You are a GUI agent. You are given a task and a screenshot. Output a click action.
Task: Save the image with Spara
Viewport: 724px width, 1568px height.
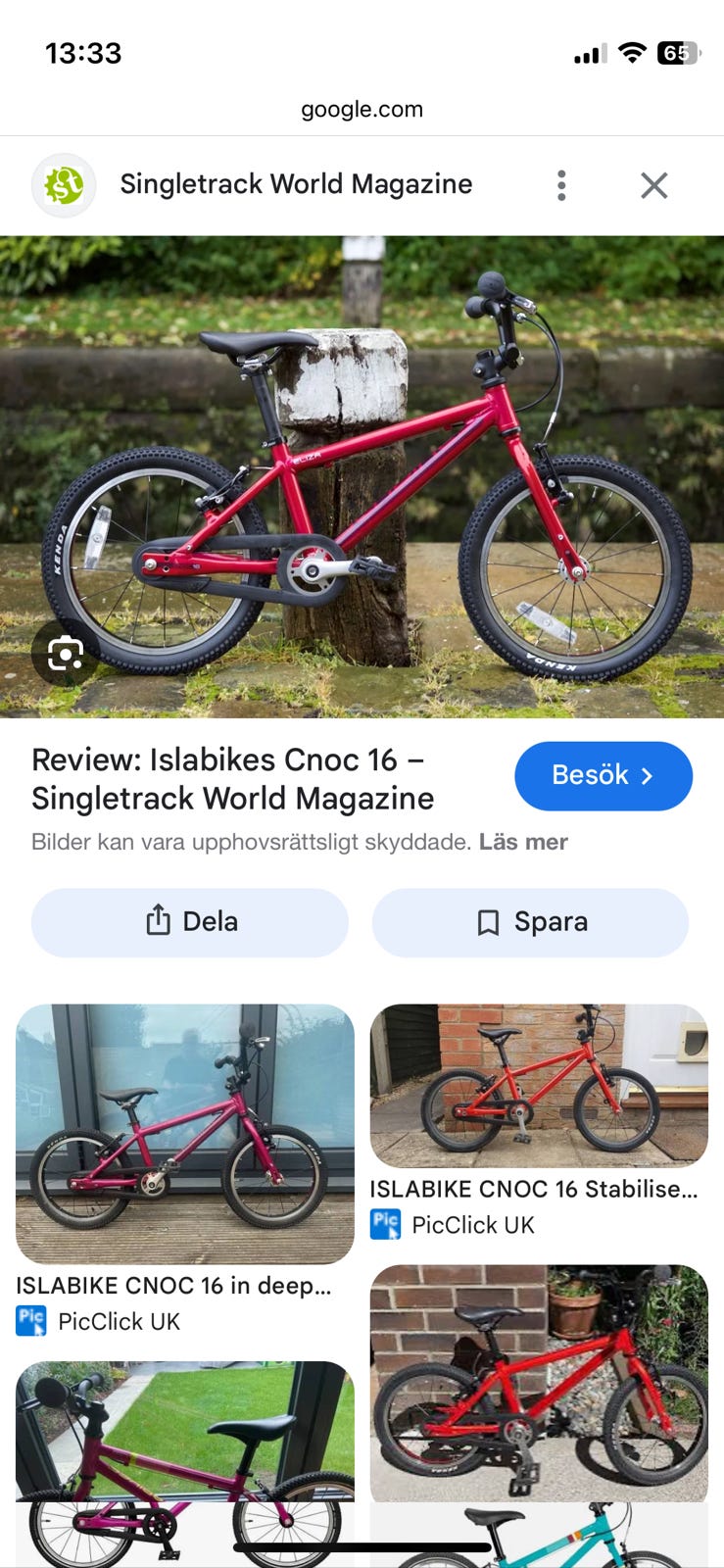coord(530,922)
